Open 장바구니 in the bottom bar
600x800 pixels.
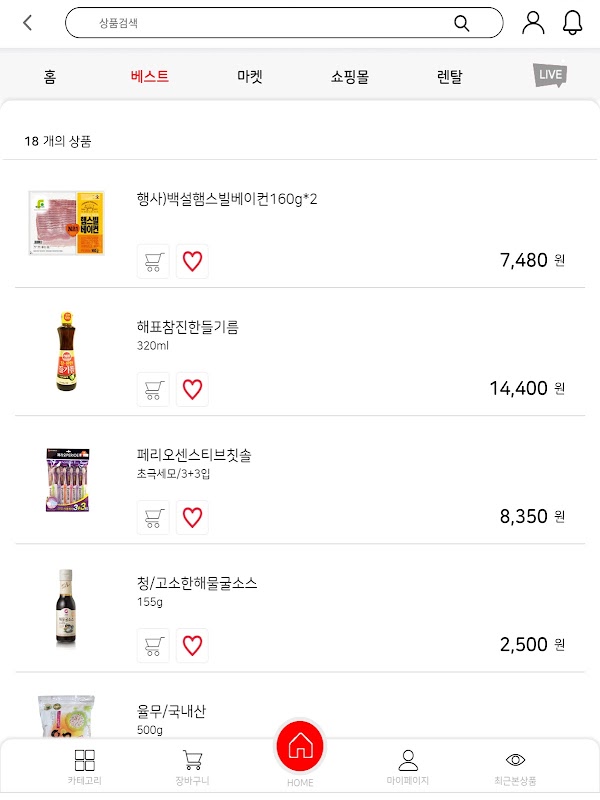pyautogui.click(x=192, y=767)
